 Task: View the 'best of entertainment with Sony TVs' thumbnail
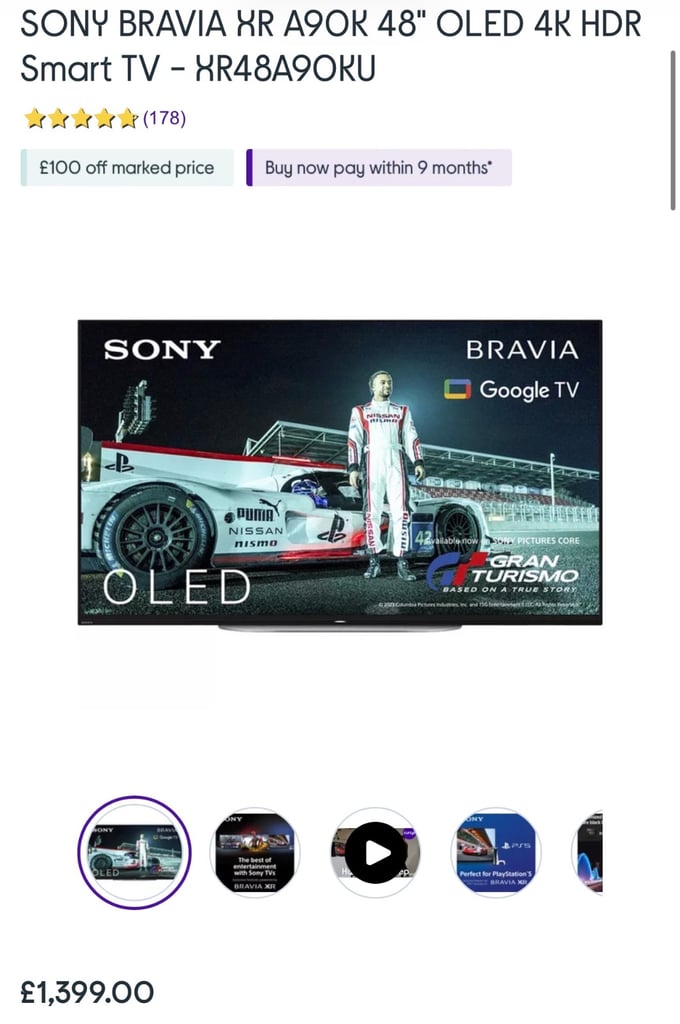click(255, 853)
